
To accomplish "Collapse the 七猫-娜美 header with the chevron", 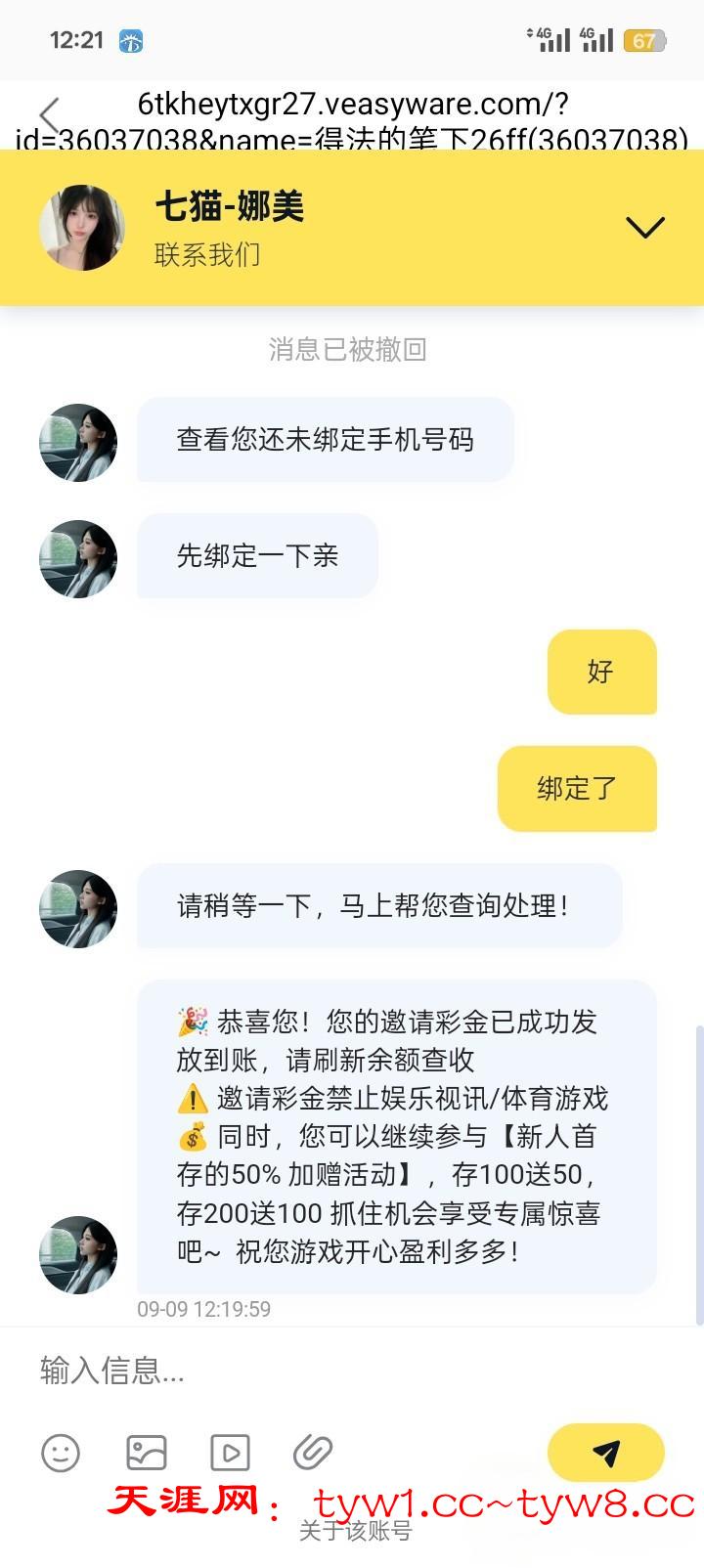I will [644, 227].
